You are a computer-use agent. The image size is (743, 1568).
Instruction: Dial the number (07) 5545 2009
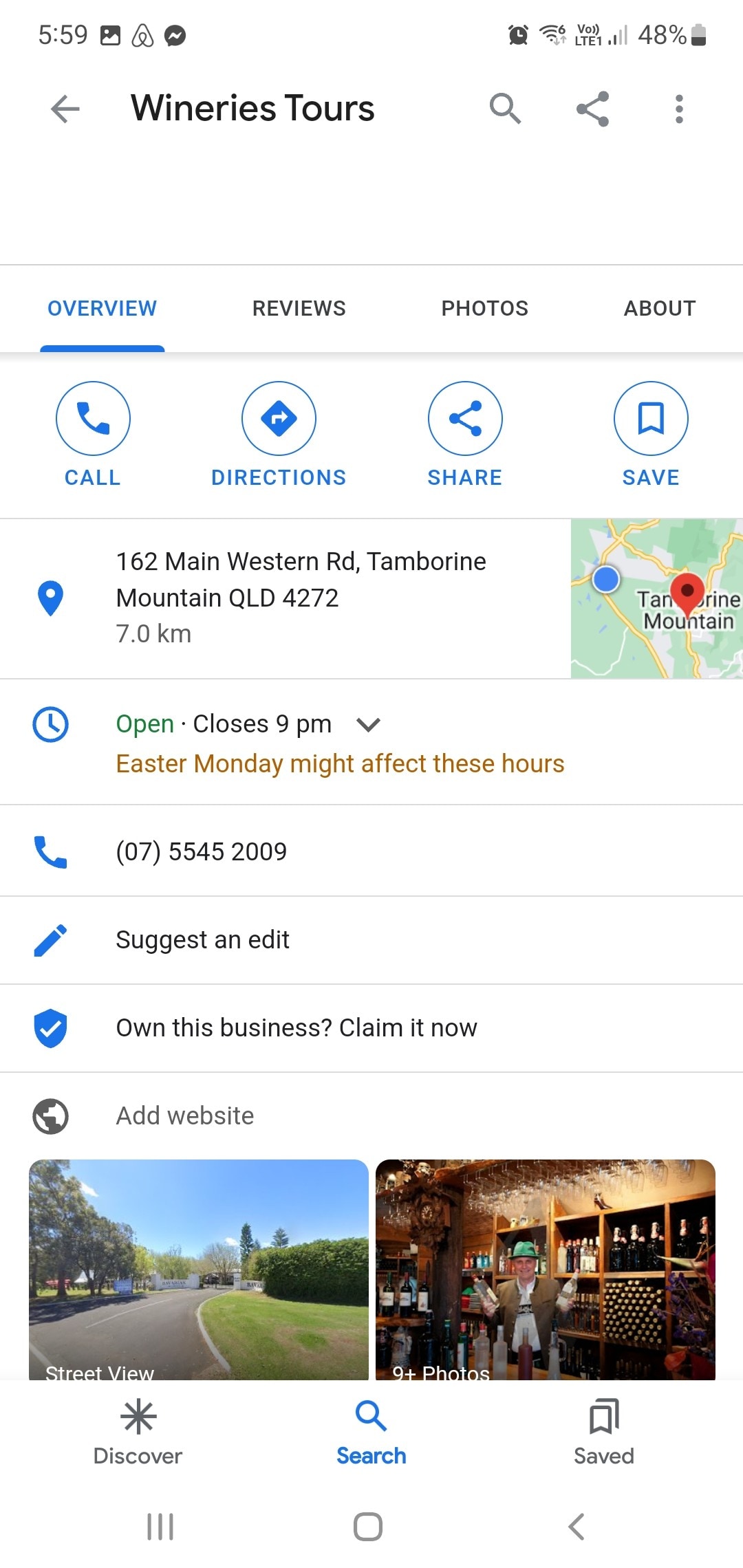pyautogui.click(x=371, y=851)
